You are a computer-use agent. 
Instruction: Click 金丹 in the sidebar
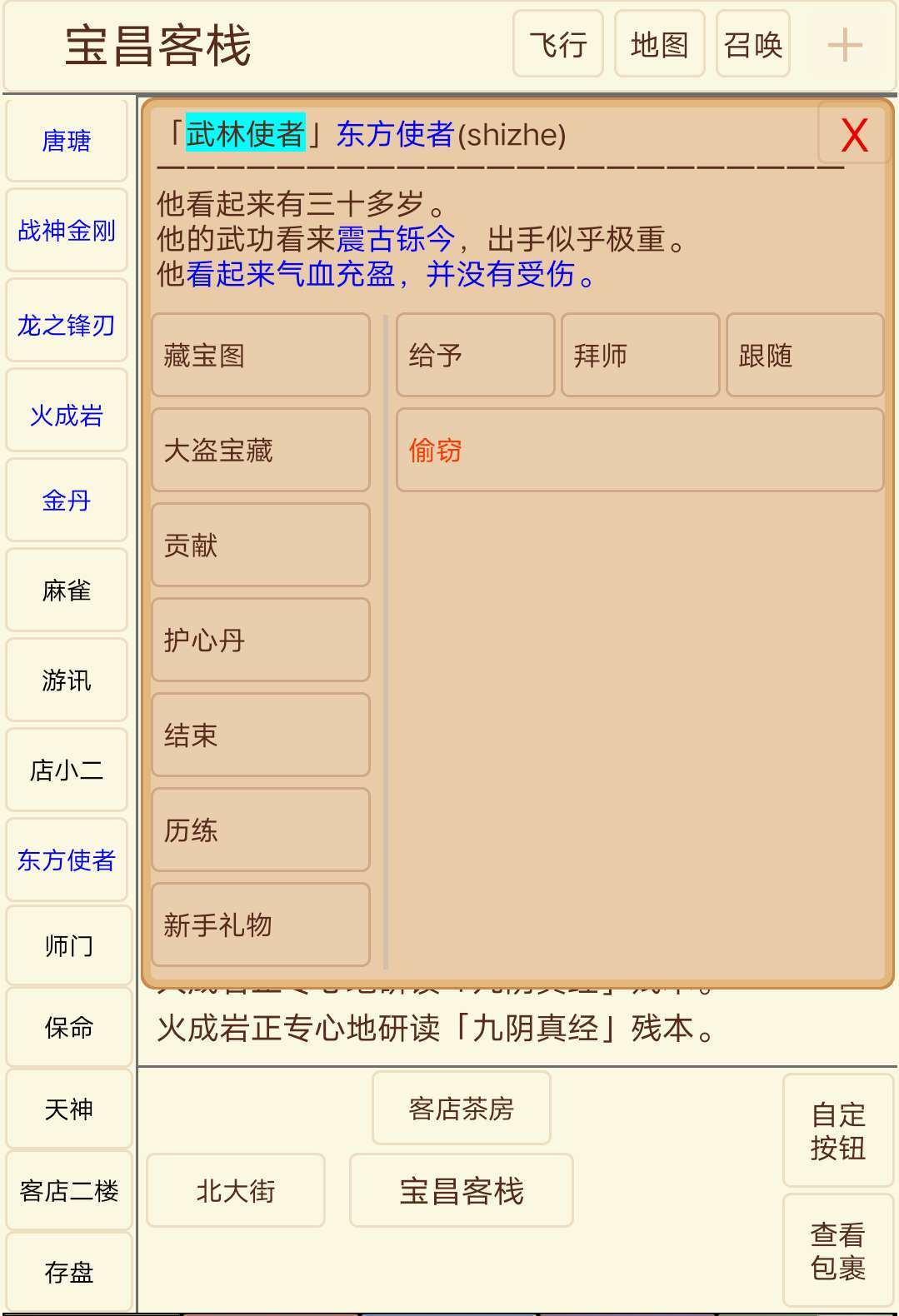[66, 501]
